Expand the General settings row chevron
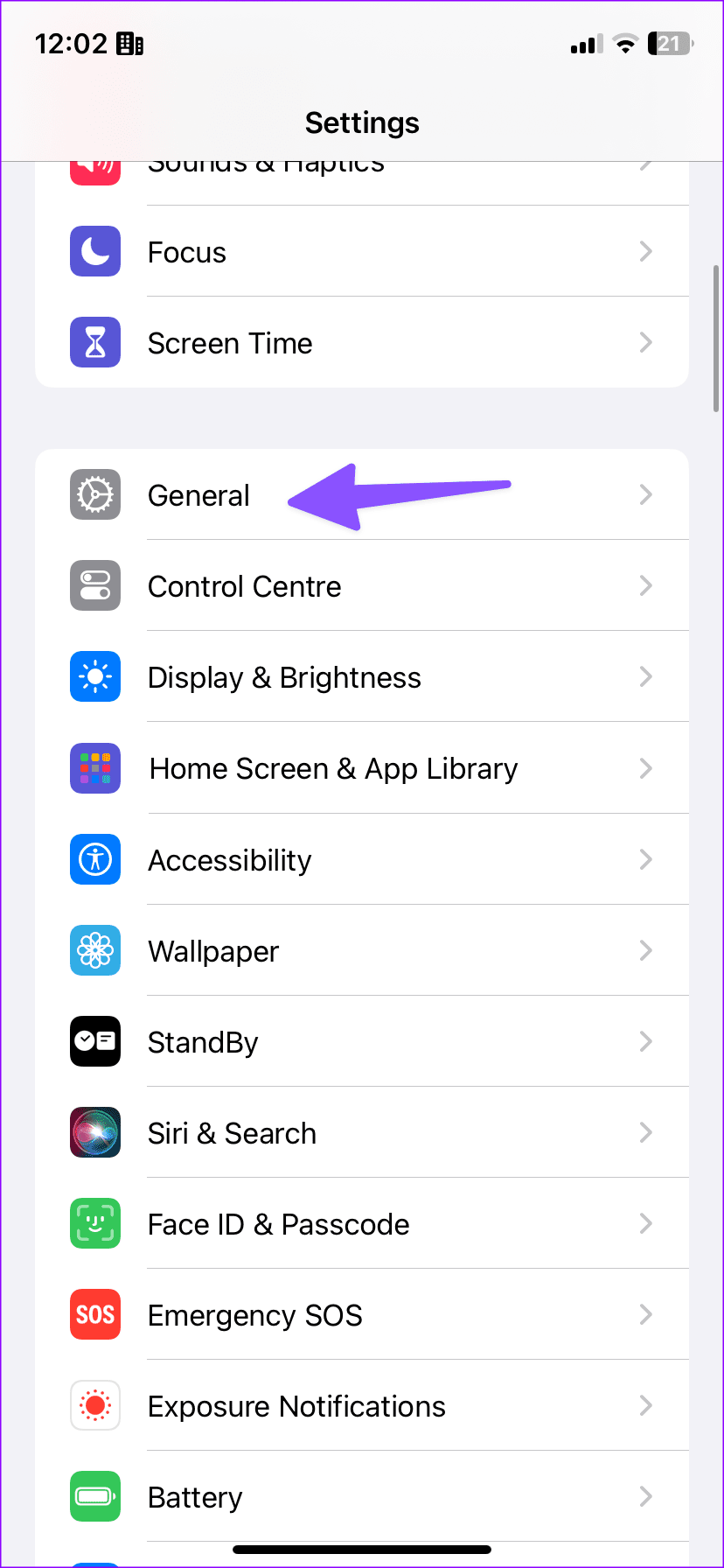Screen dimensions: 724x1568 click(645, 494)
